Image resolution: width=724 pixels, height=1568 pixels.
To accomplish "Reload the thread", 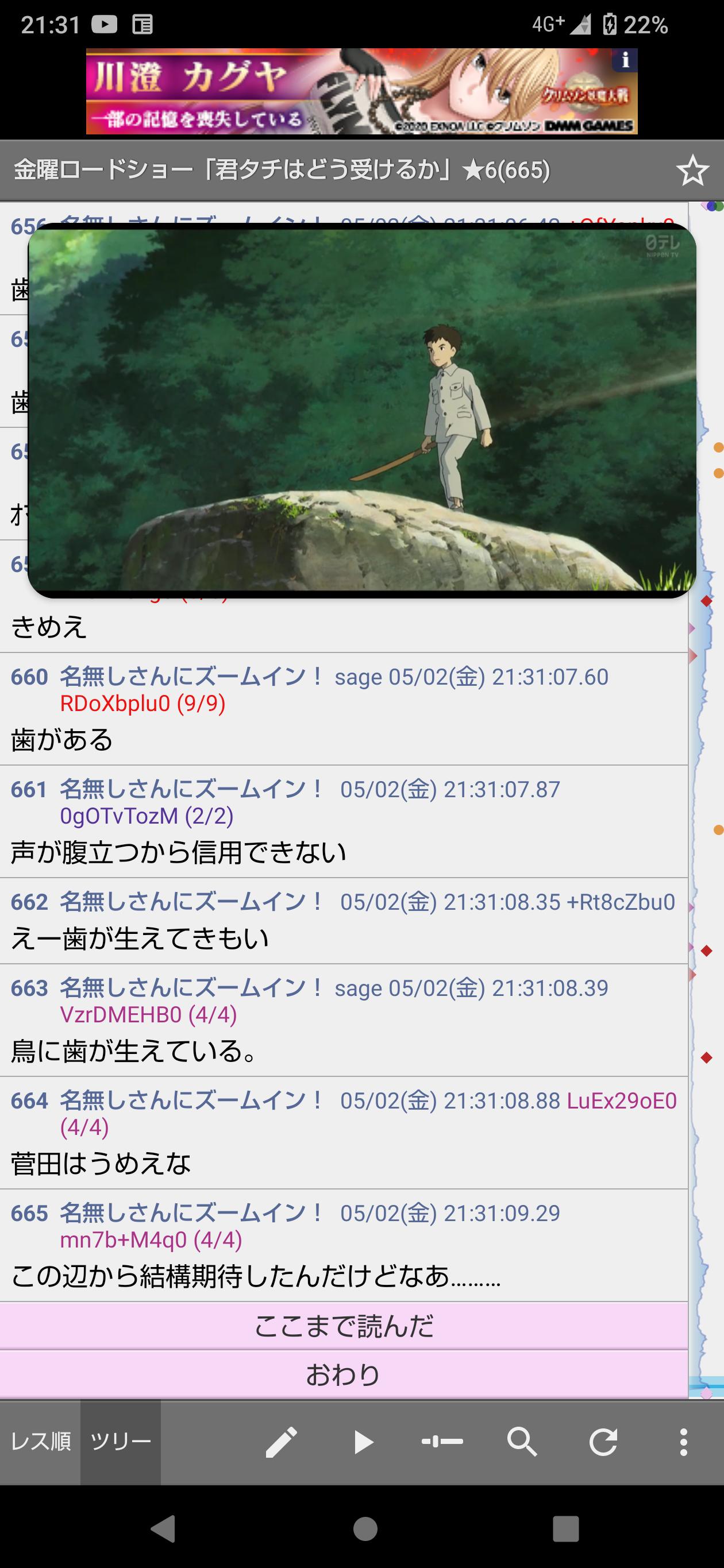I will click(603, 1442).
